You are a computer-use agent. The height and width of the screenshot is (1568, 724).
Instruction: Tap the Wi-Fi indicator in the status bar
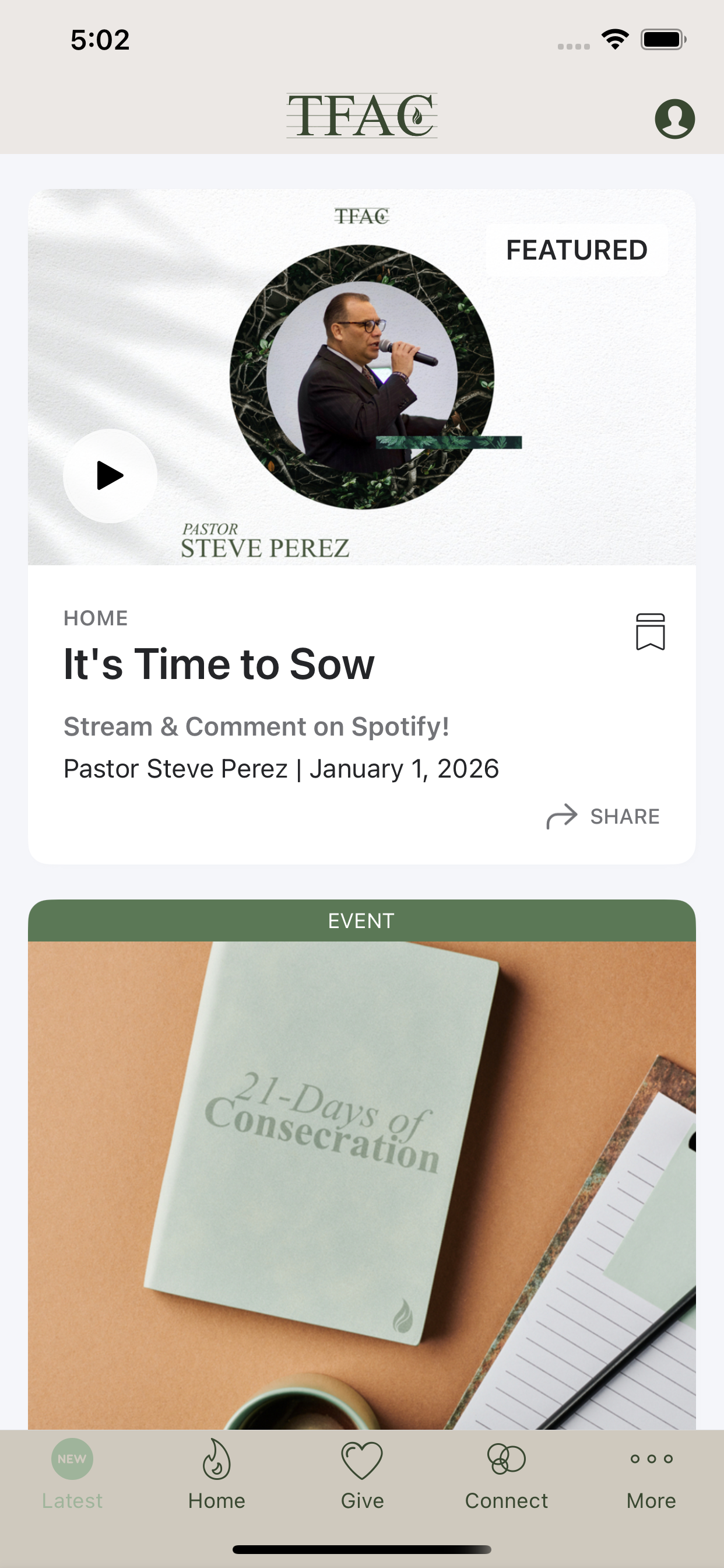pyautogui.click(x=614, y=40)
